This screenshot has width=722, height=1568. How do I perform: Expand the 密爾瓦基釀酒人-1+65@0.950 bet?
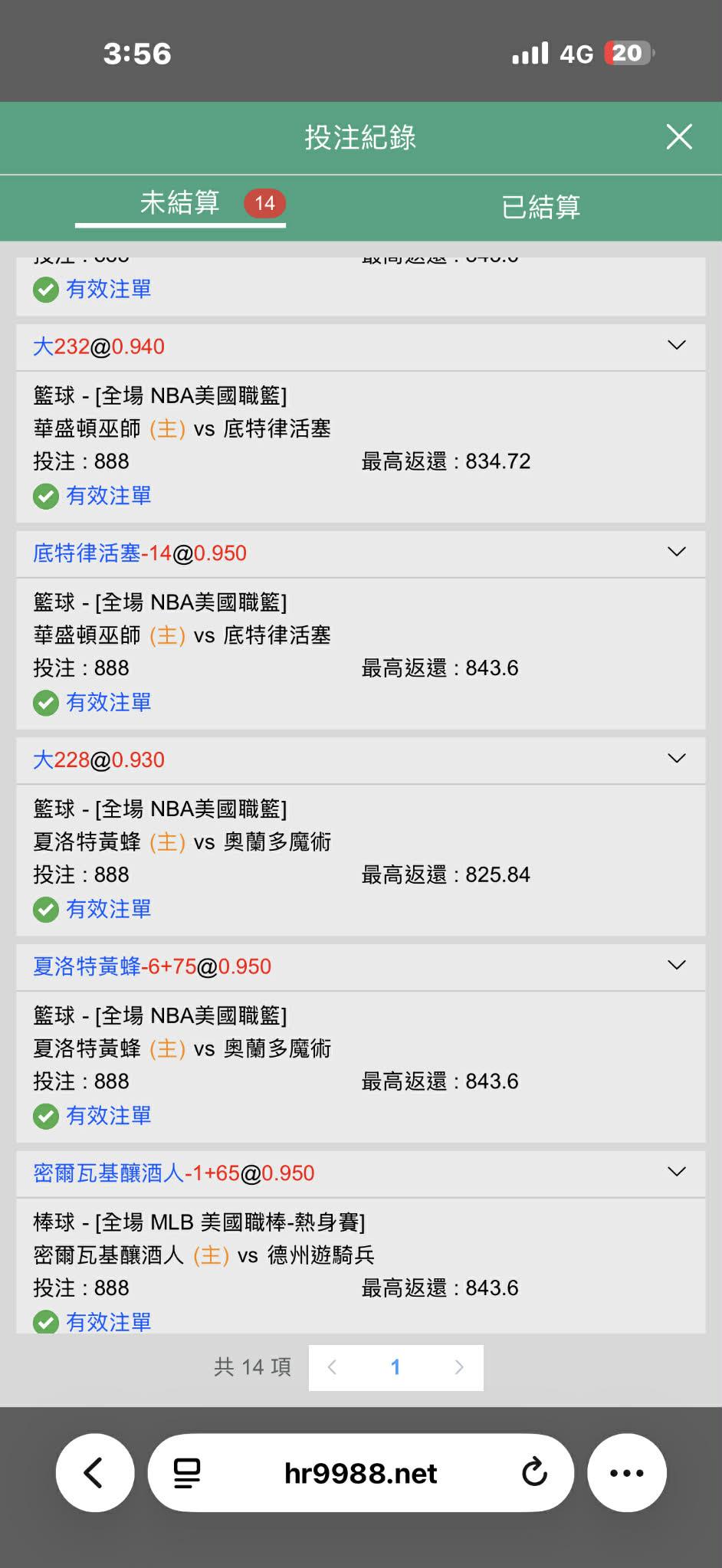tap(676, 1172)
